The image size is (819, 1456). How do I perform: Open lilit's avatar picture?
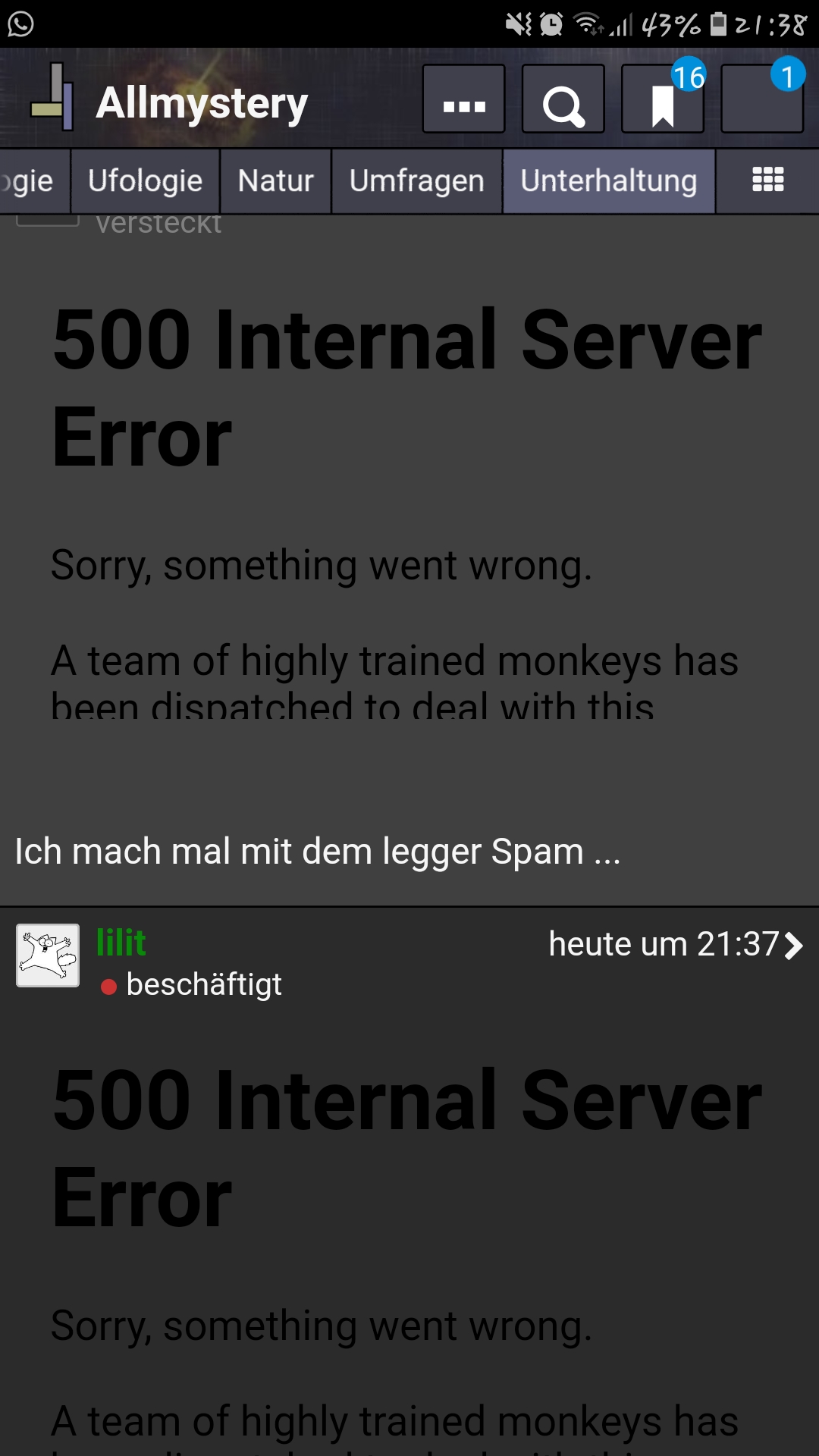click(48, 955)
